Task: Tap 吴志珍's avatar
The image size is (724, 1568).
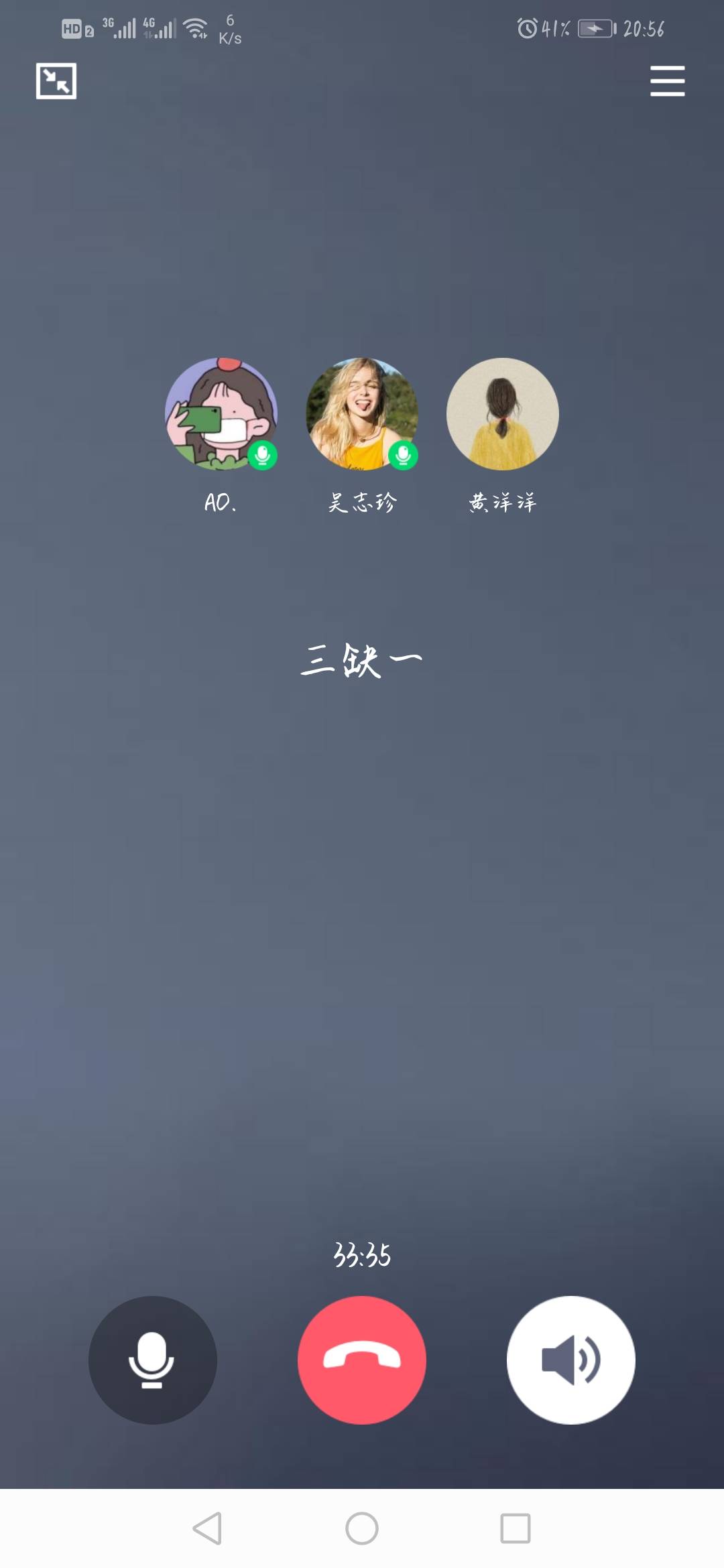Action: click(362, 413)
